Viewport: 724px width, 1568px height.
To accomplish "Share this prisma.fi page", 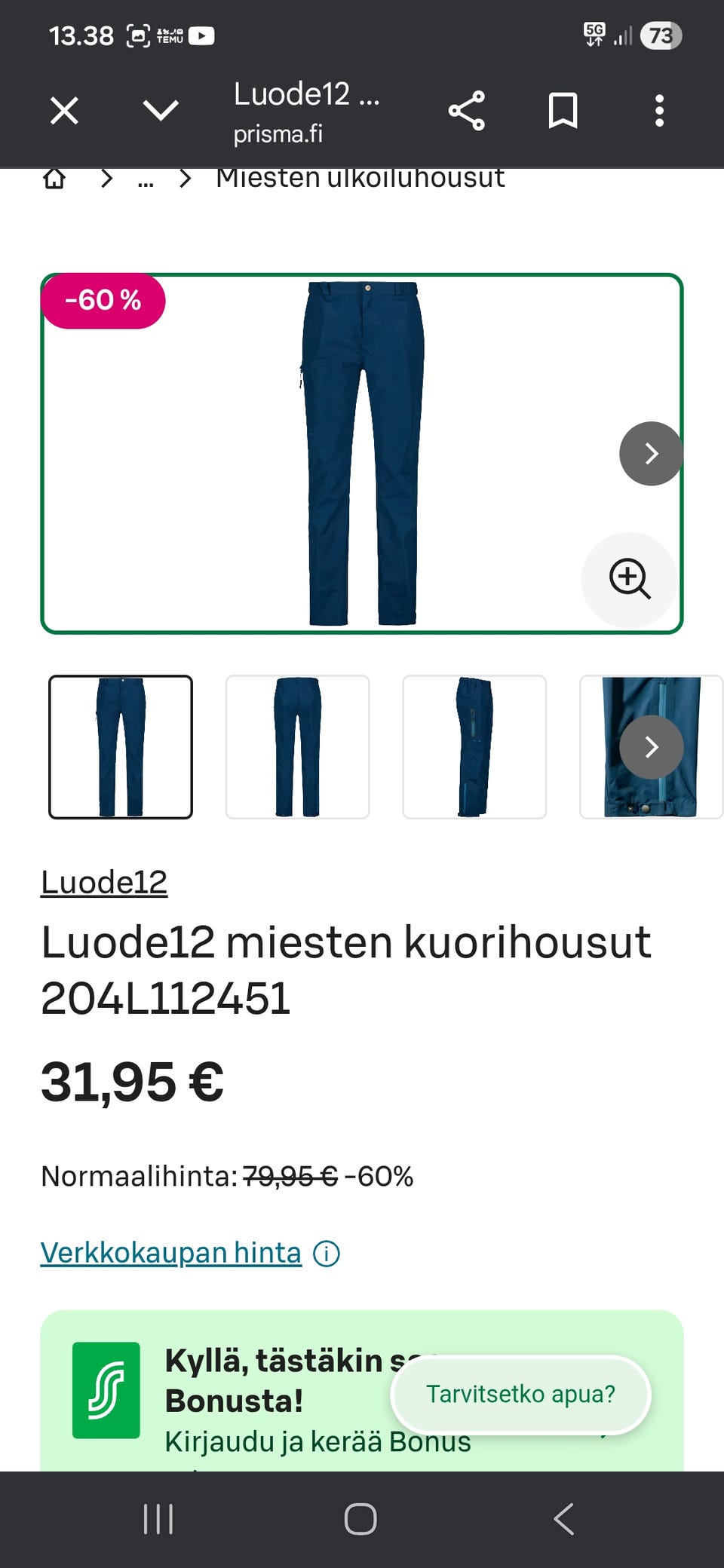I will click(x=467, y=112).
